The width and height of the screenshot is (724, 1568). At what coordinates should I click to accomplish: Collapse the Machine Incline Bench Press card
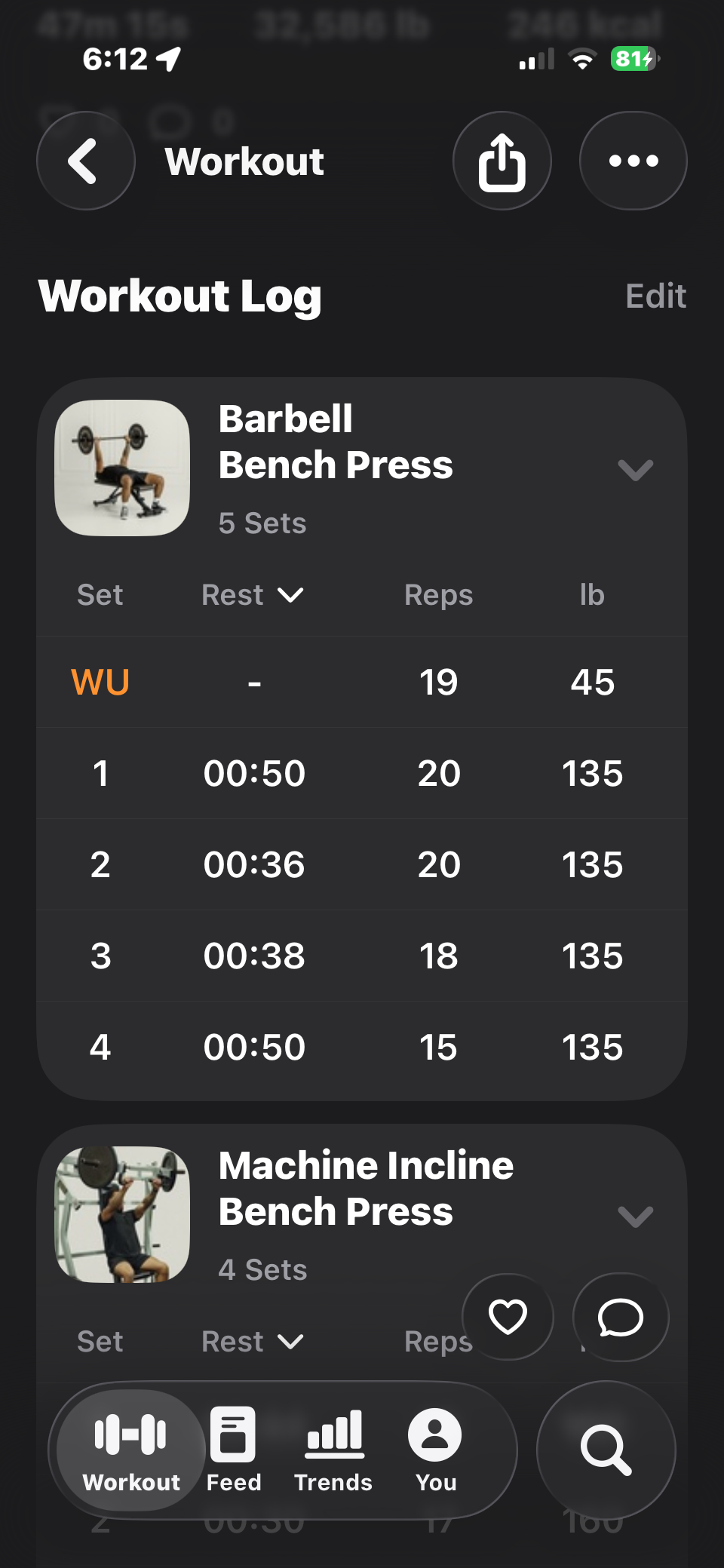(635, 1216)
